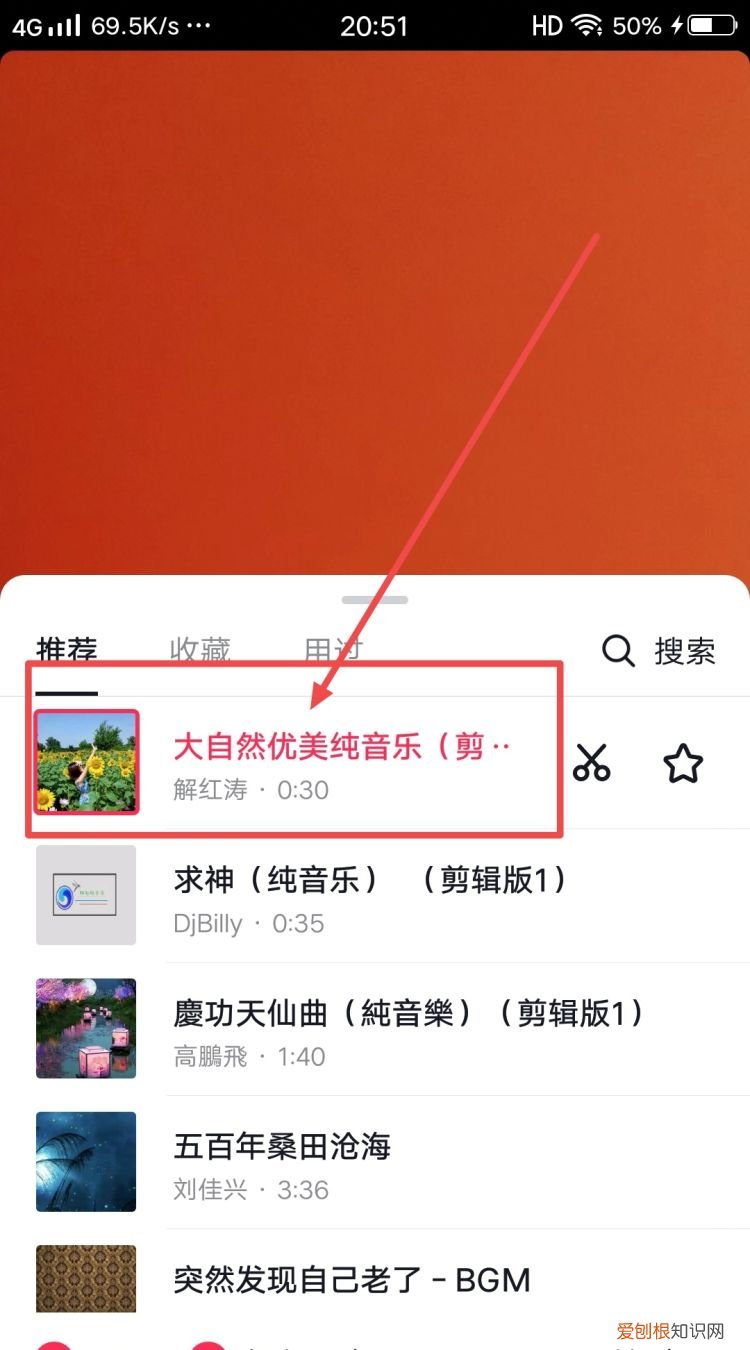Switch to the 收藏 tab
The image size is (750, 1350).
click(x=199, y=651)
